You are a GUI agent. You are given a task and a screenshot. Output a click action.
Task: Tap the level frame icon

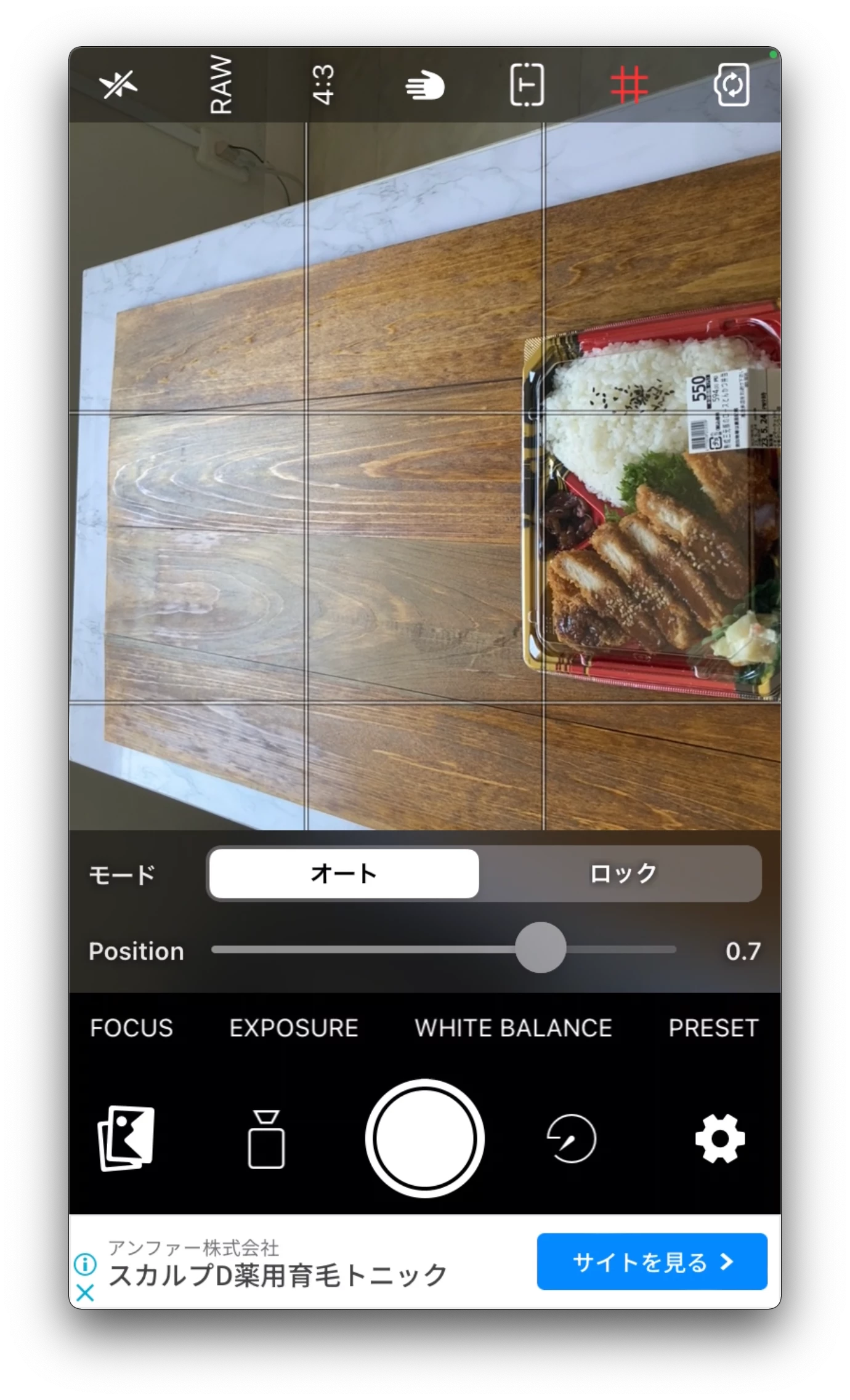pos(527,85)
